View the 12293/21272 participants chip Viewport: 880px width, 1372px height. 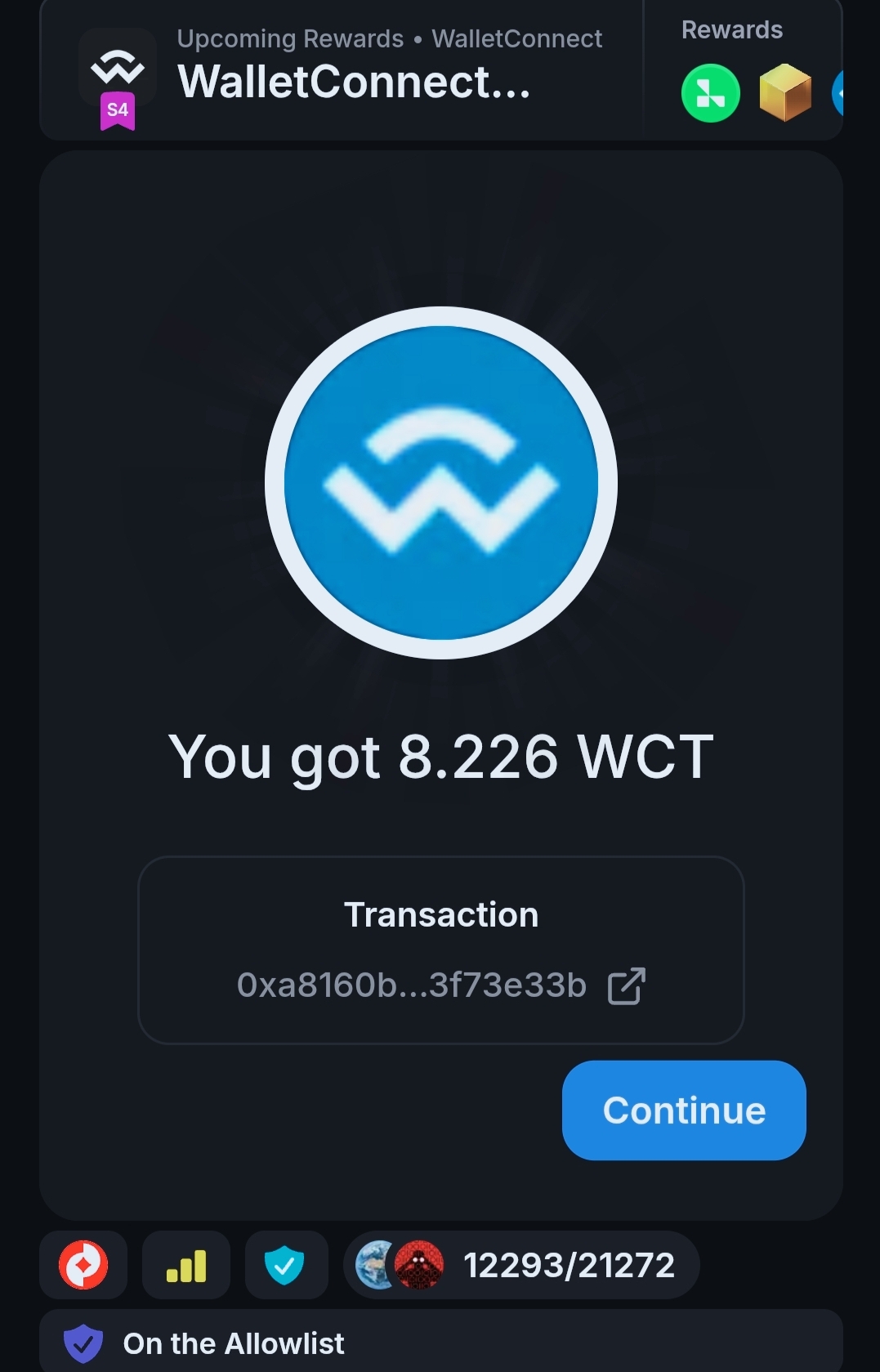pos(521,1265)
